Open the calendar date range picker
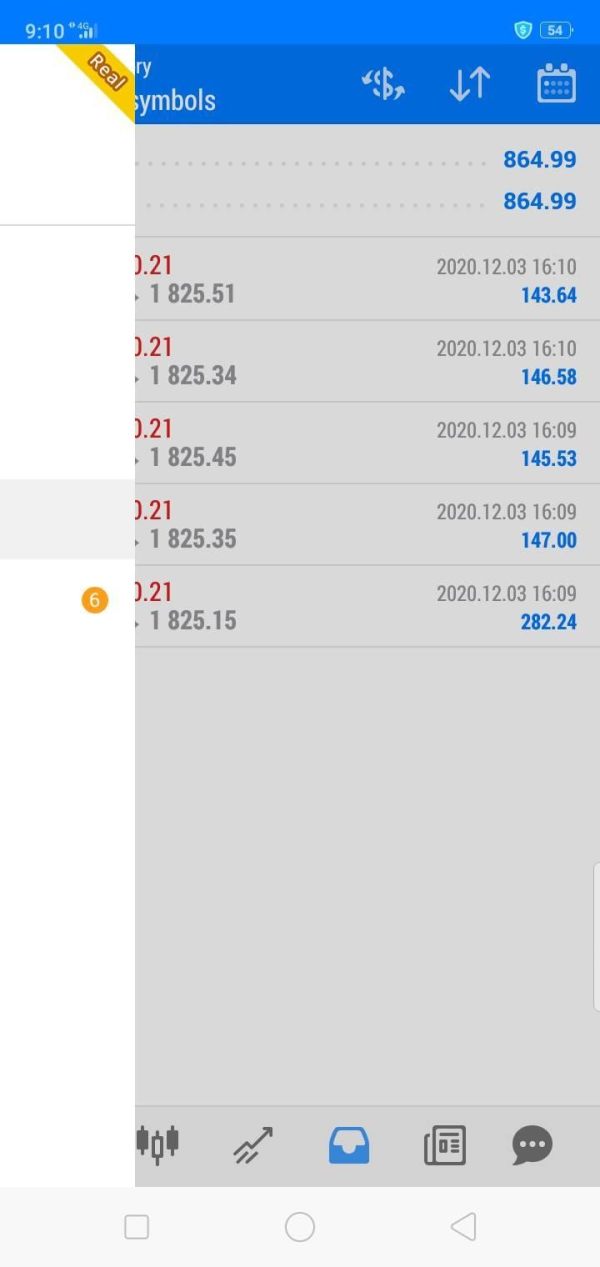Screen dimensions: 600x1267 click(556, 84)
